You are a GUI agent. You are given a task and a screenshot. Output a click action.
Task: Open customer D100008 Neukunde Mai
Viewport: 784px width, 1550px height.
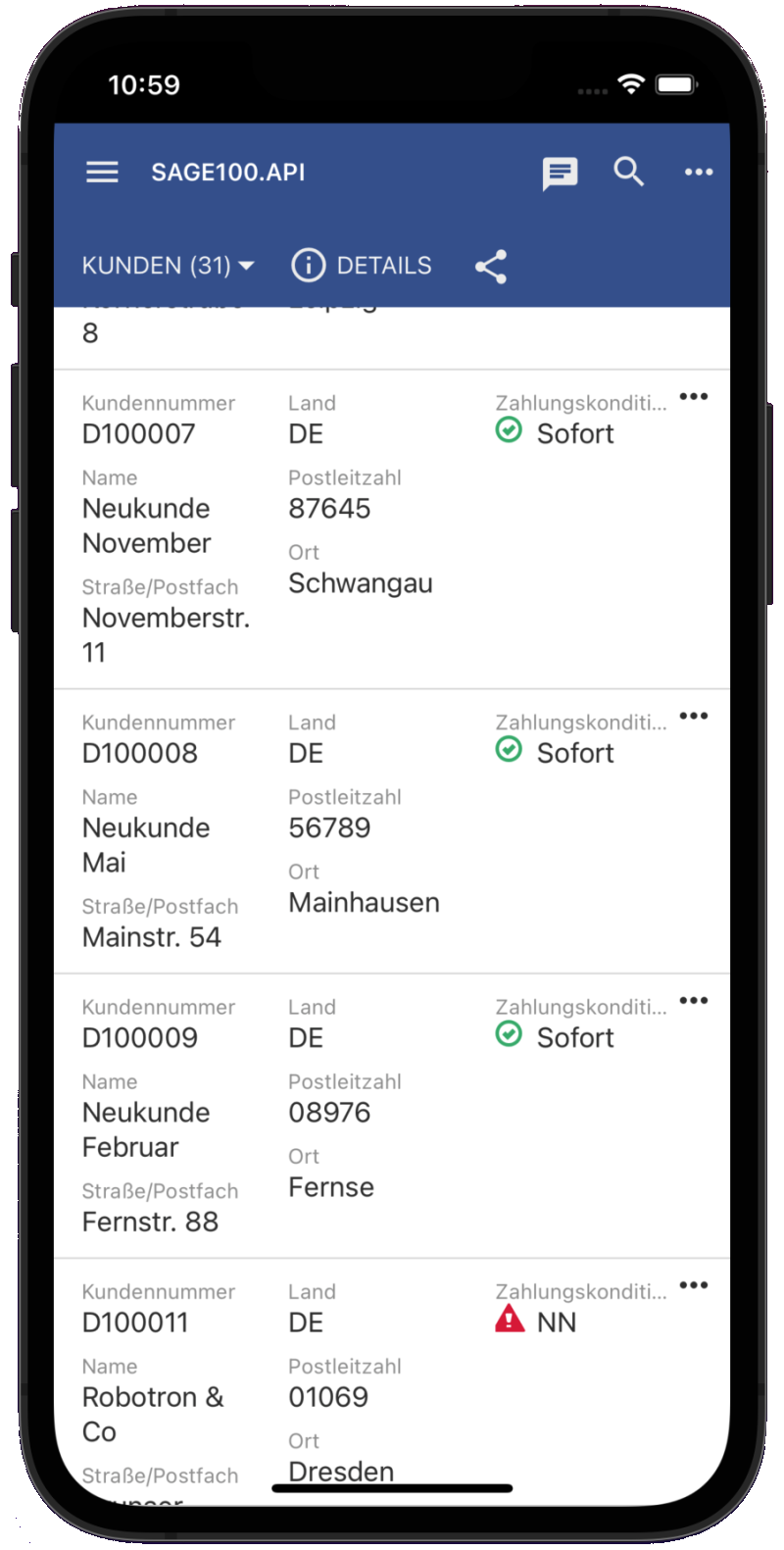click(392, 831)
